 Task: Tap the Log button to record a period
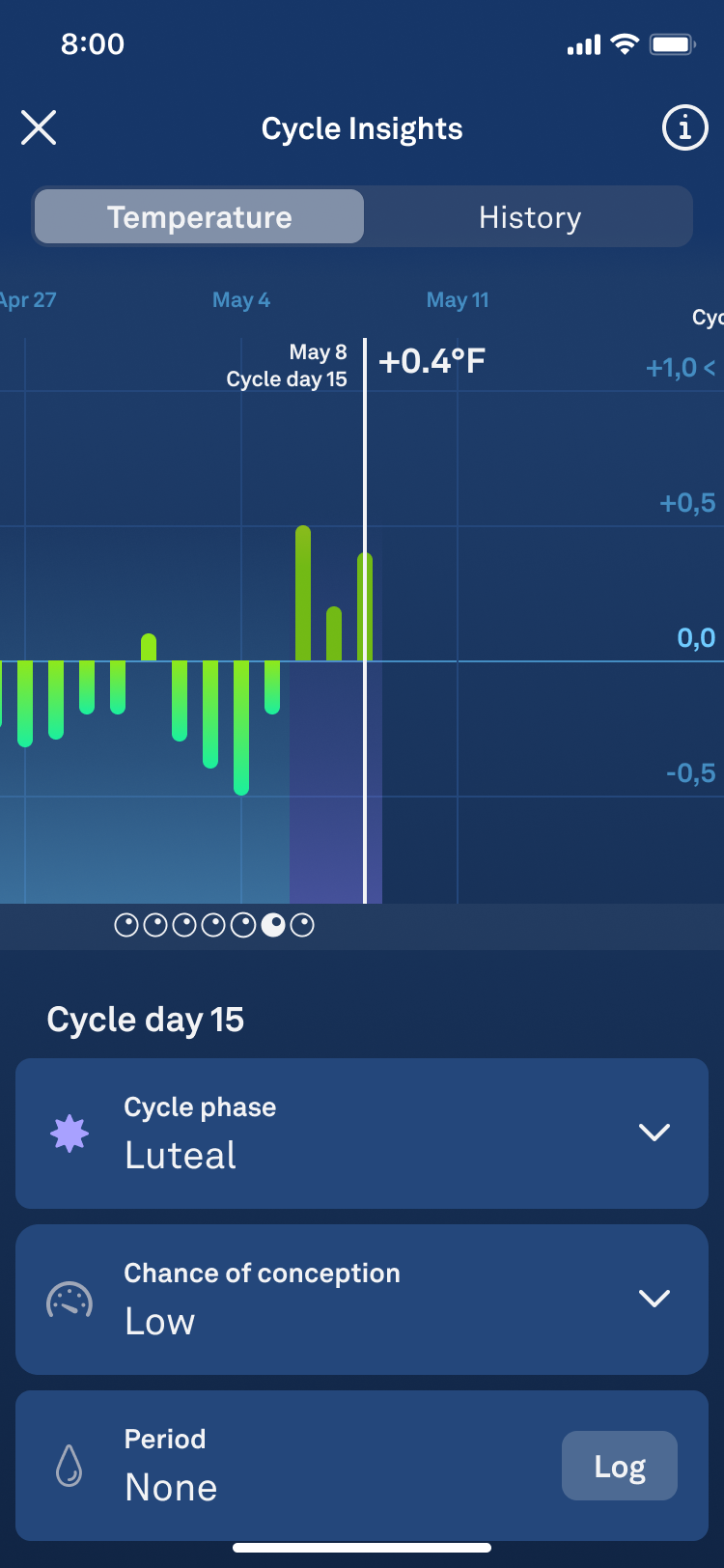coord(619,1466)
